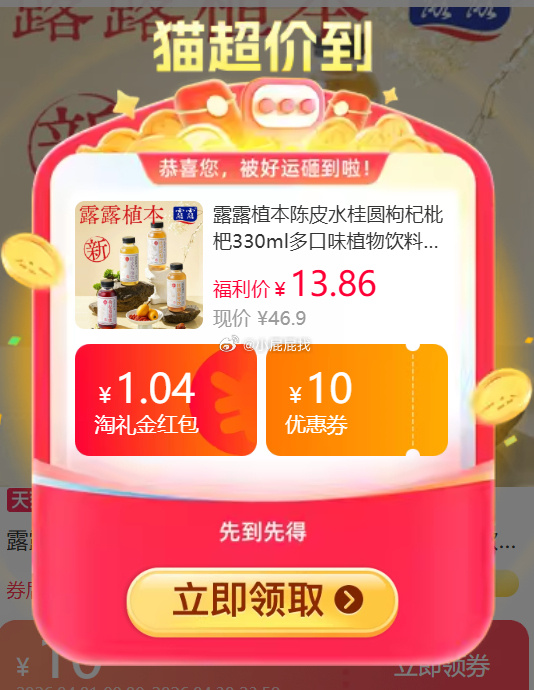Select the ¥1.04 淘礼金红包 tile

point(166,400)
